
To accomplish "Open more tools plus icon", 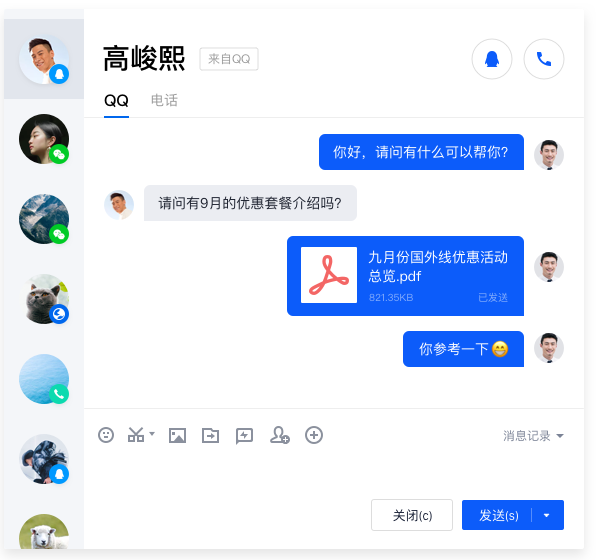I will click(x=314, y=435).
